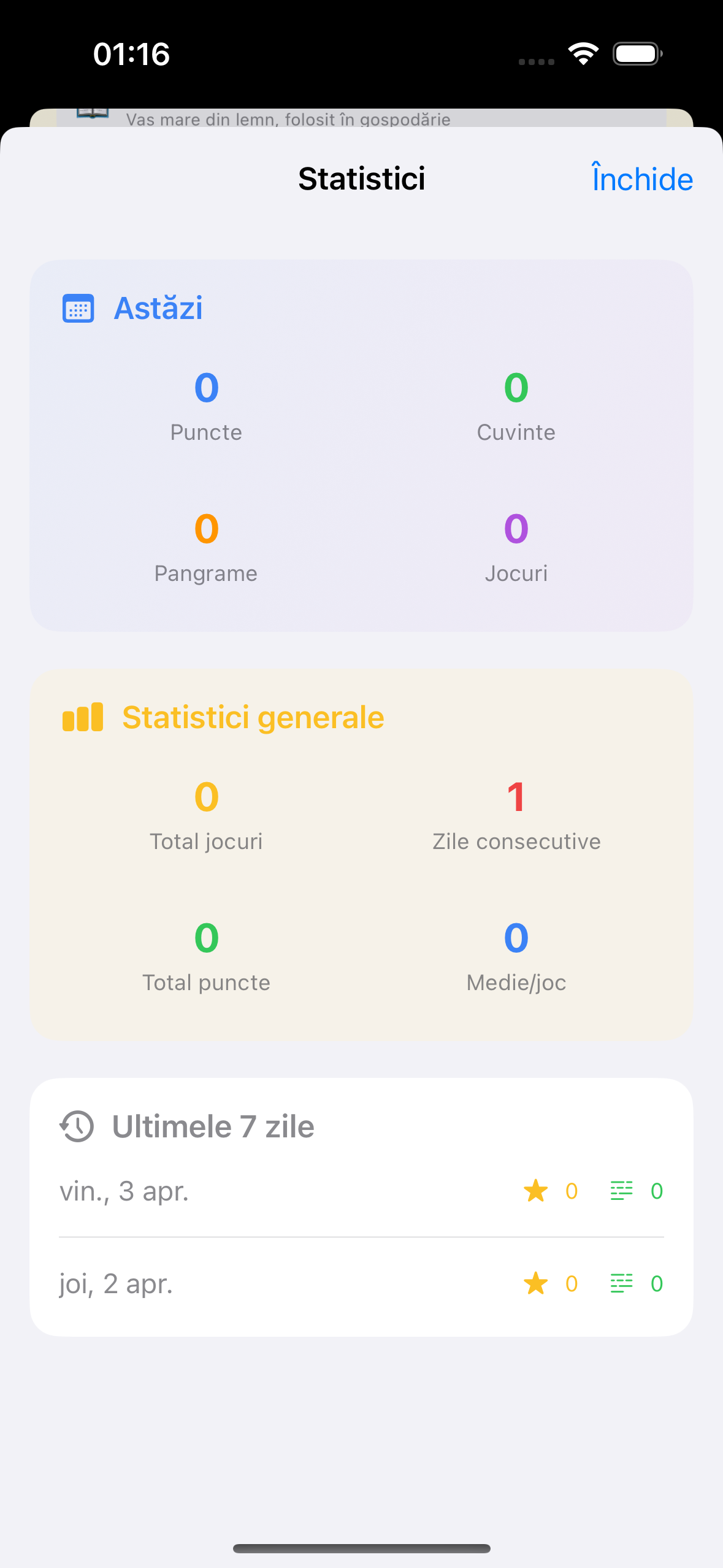The width and height of the screenshot is (723, 1568).
Task: Select the star icon for joi, 2 apr.
Action: [x=535, y=1283]
